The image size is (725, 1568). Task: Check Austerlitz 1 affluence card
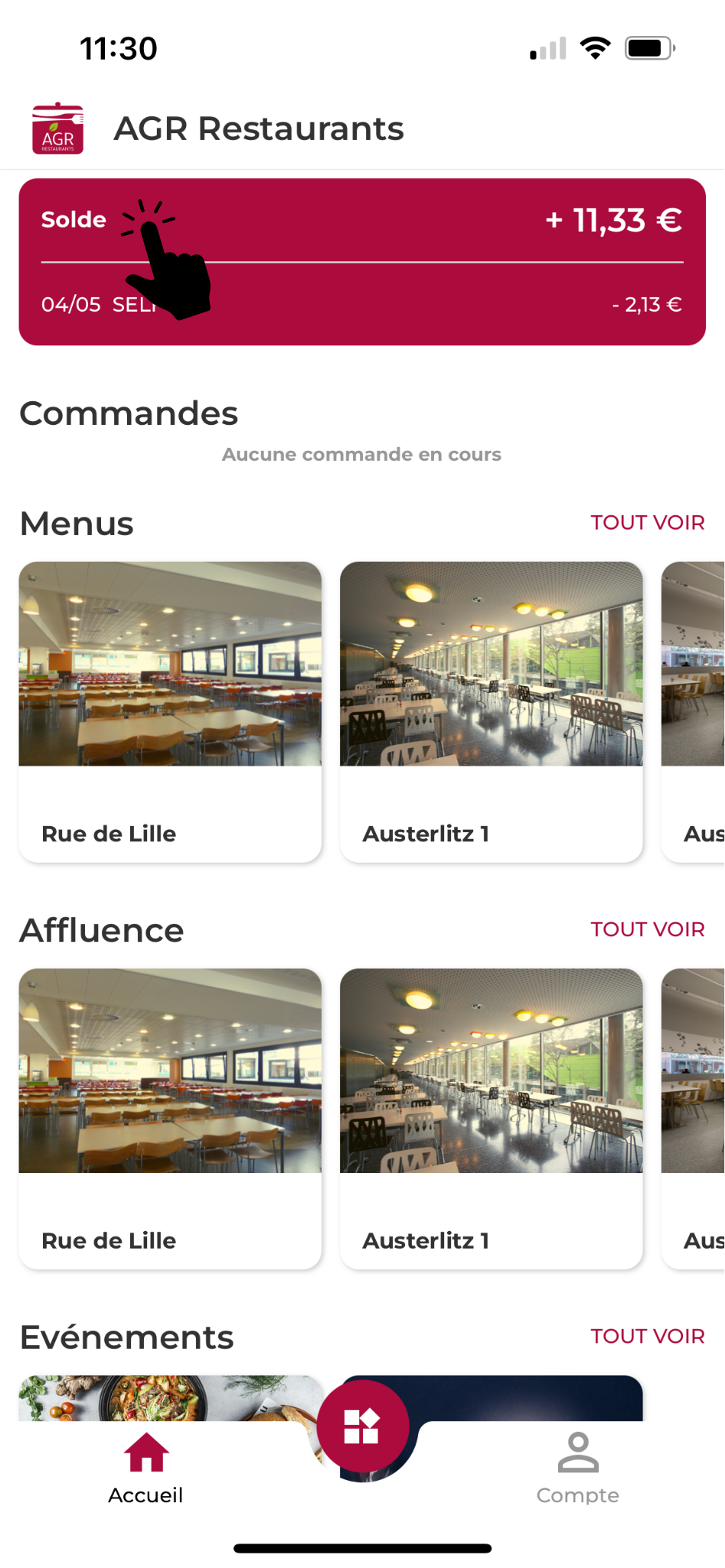click(491, 1118)
